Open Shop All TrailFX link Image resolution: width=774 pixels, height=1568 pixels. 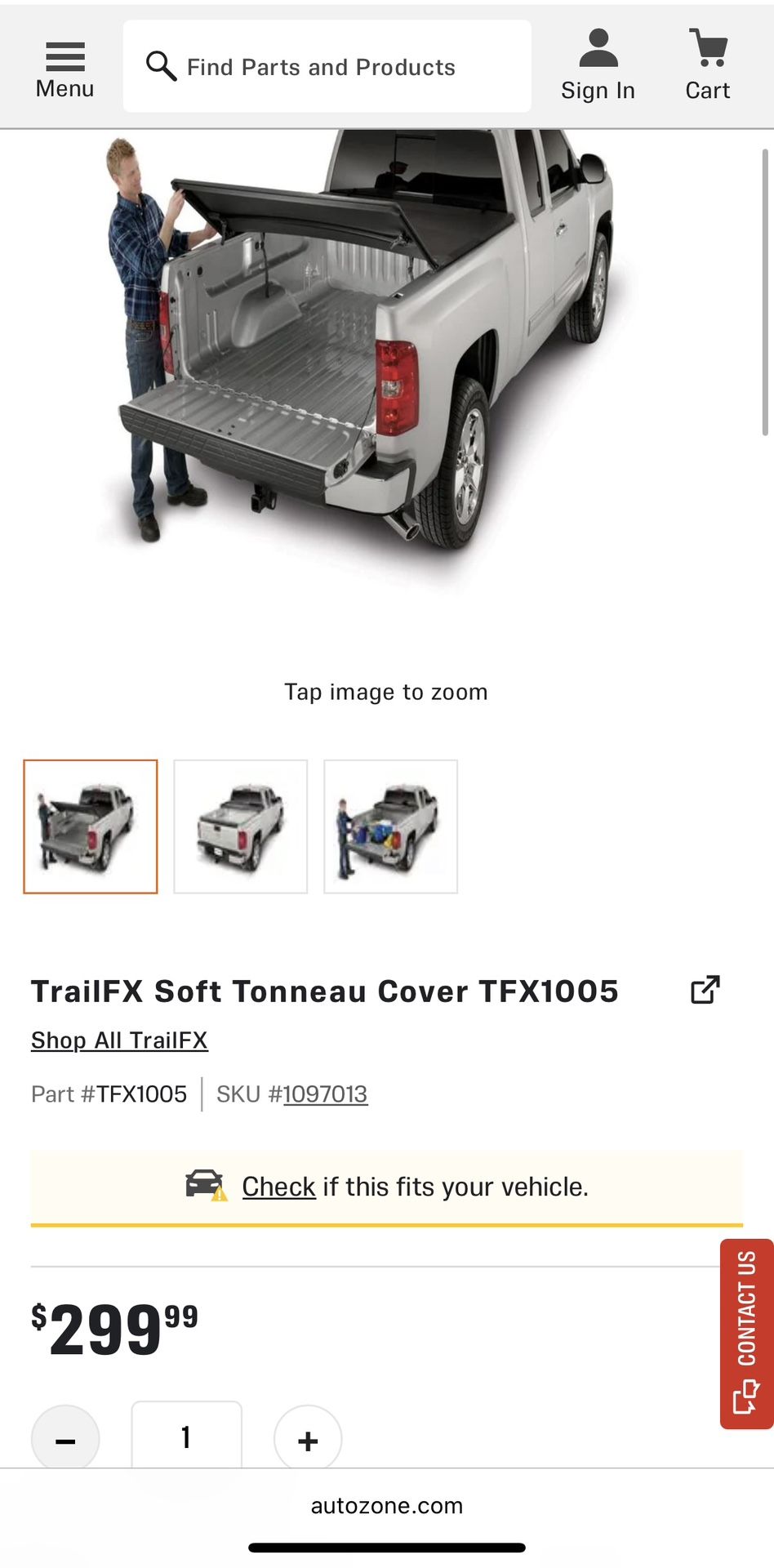(119, 1040)
